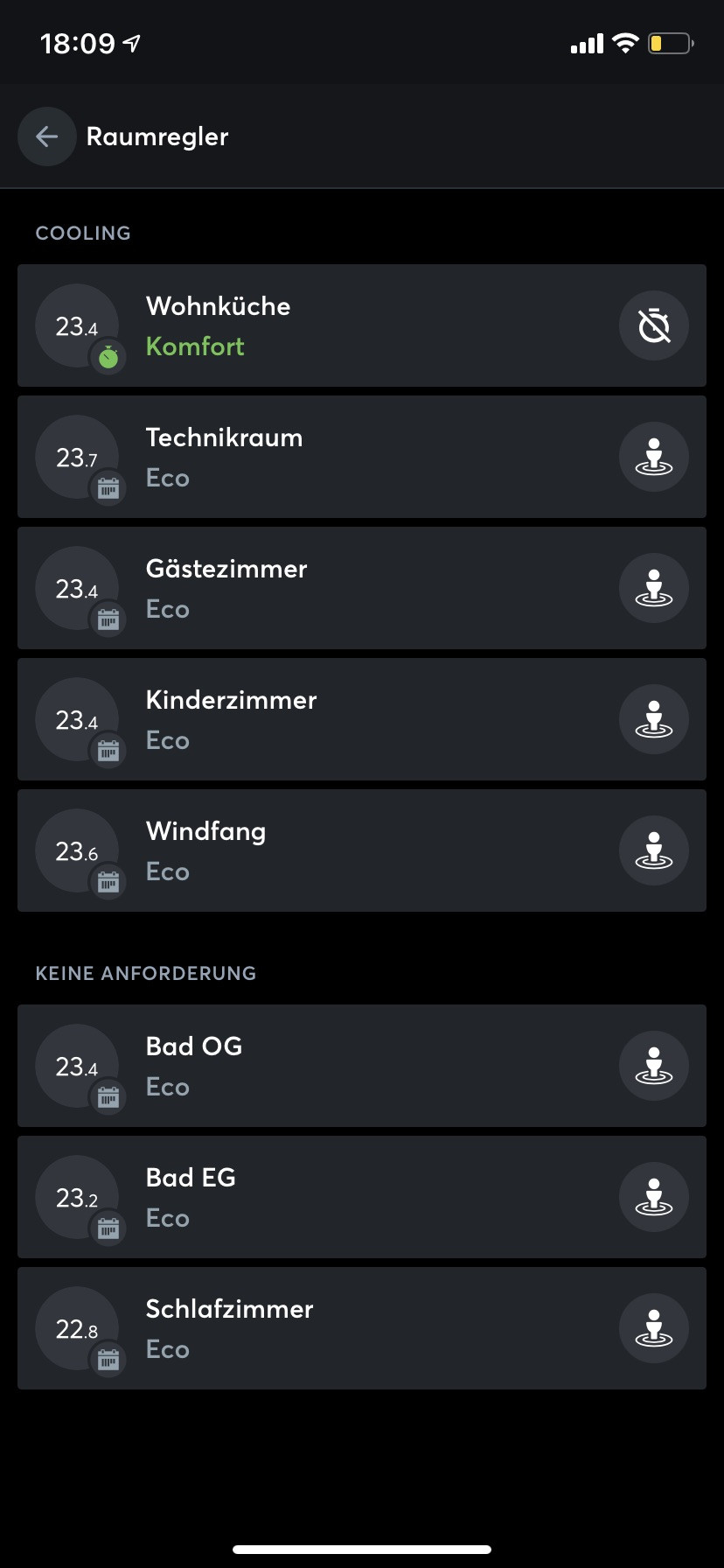The height and width of the screenshot is (1568, 724).
Task: Tap the presence icon for Kinderzimmer
Action: [653, 719]
